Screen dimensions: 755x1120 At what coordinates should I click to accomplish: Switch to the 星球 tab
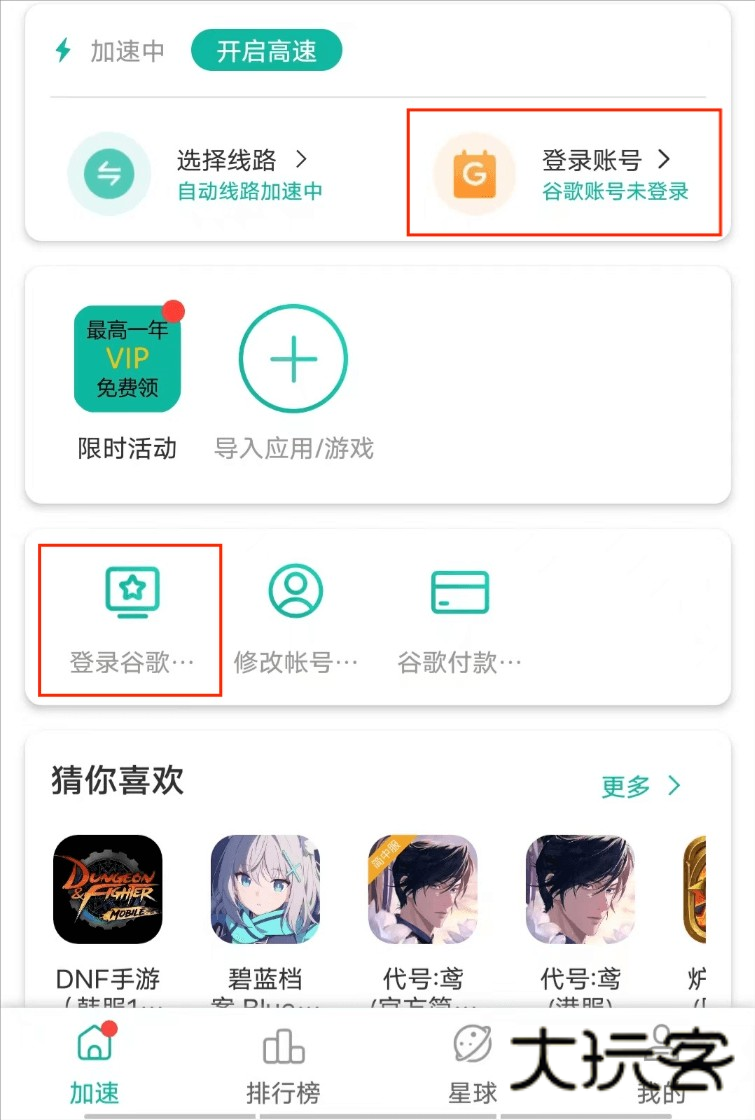click(x=472, y=1063)
